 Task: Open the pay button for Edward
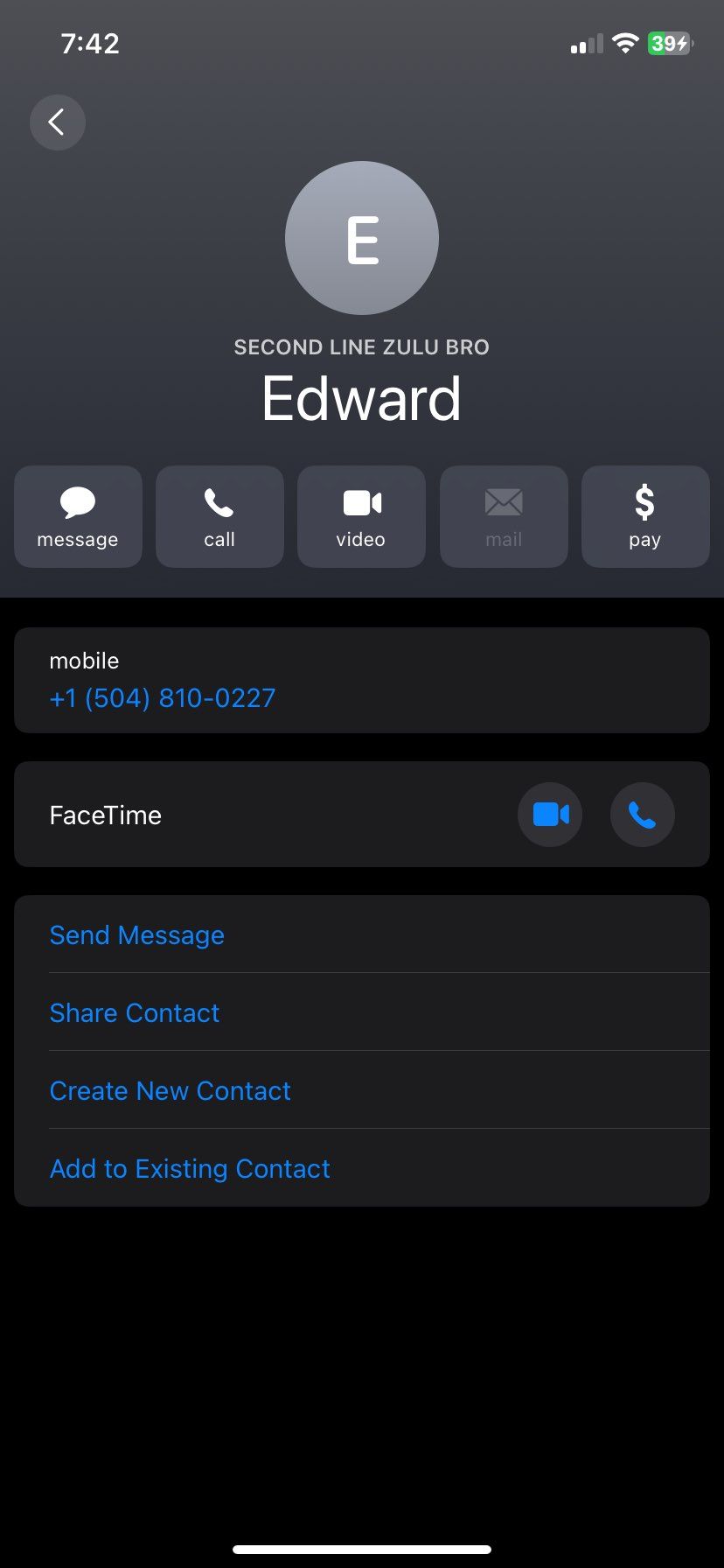(x=644, y=516)
